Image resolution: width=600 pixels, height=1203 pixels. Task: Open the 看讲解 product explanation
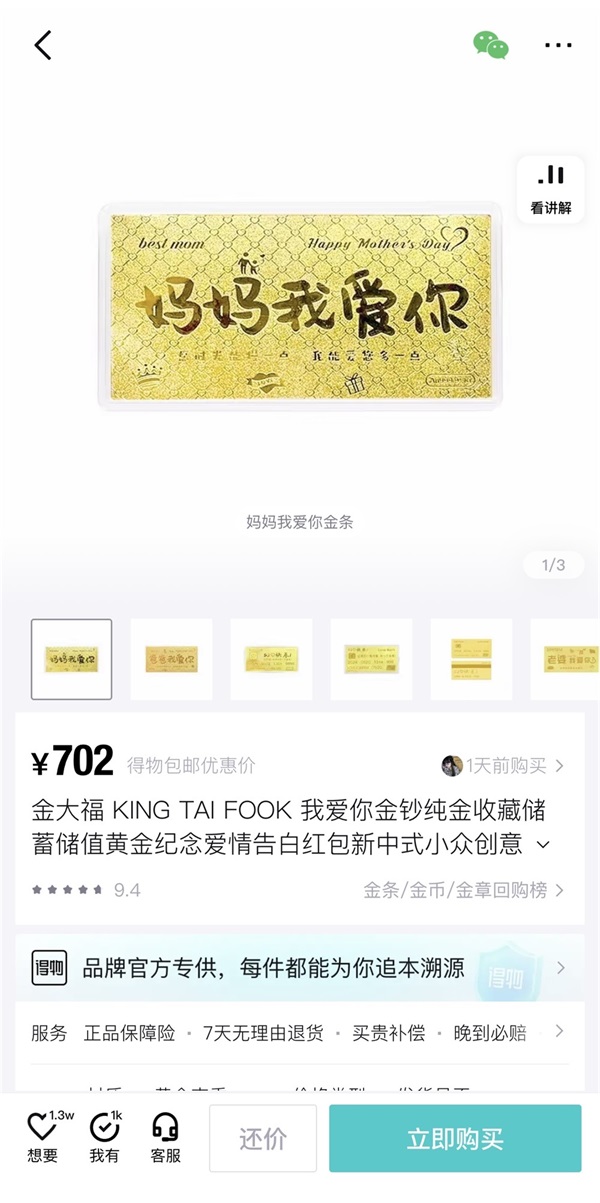click(550, 189)
